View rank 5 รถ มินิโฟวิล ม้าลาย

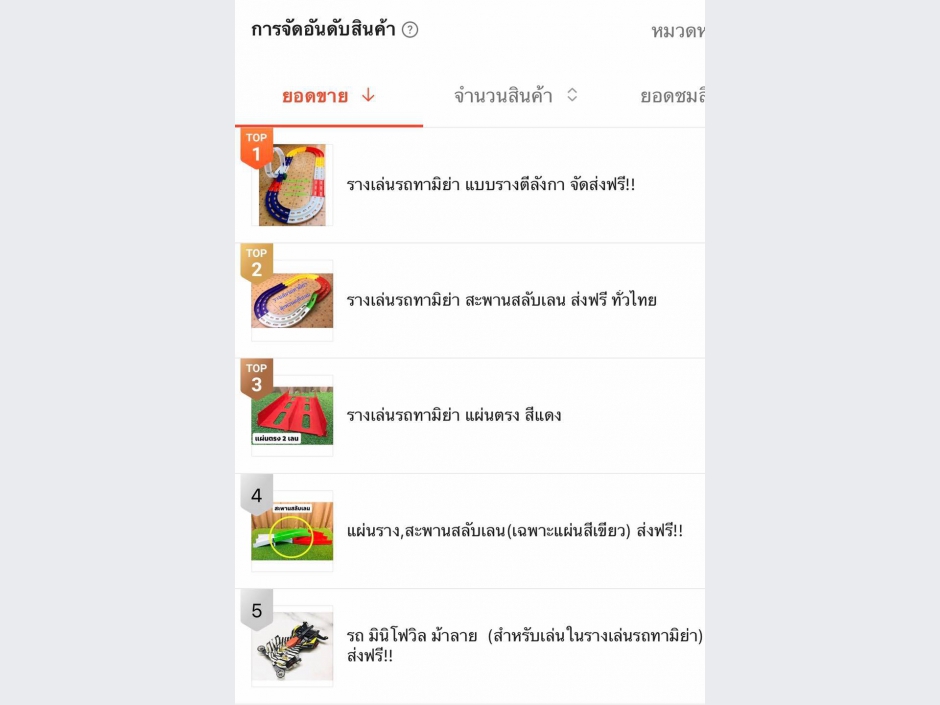tap(524, 645)
